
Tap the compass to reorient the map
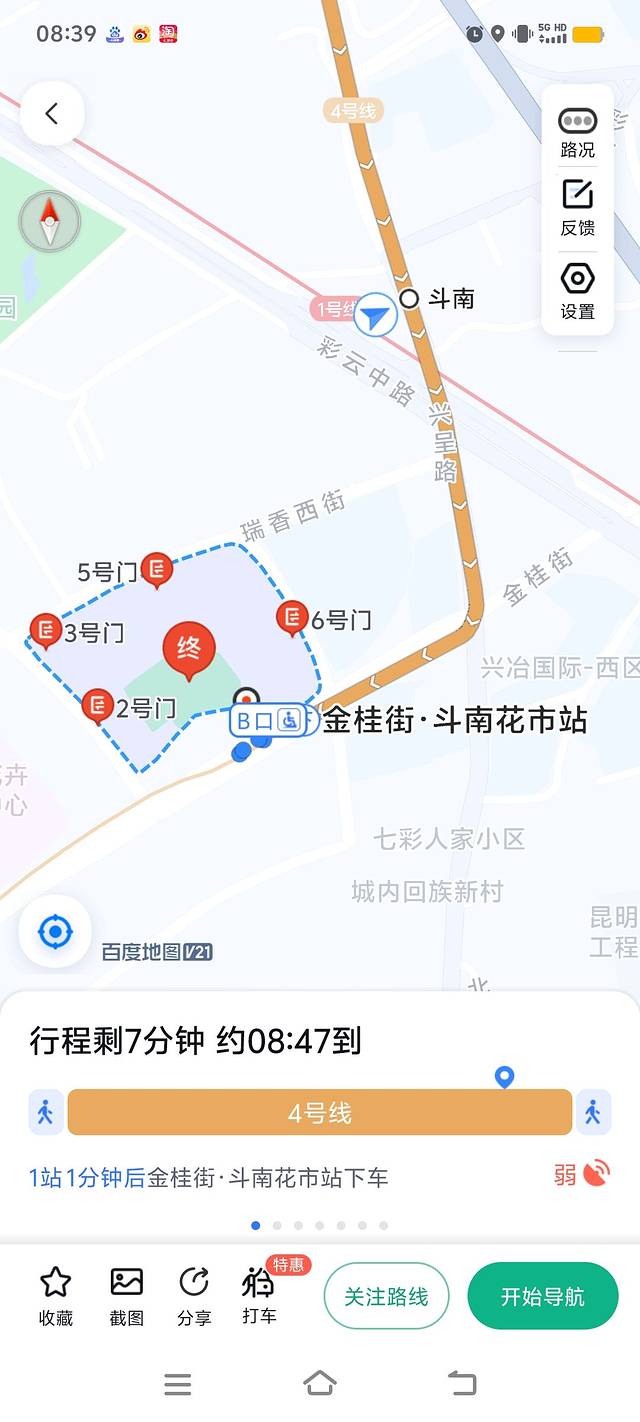[50, 221]
